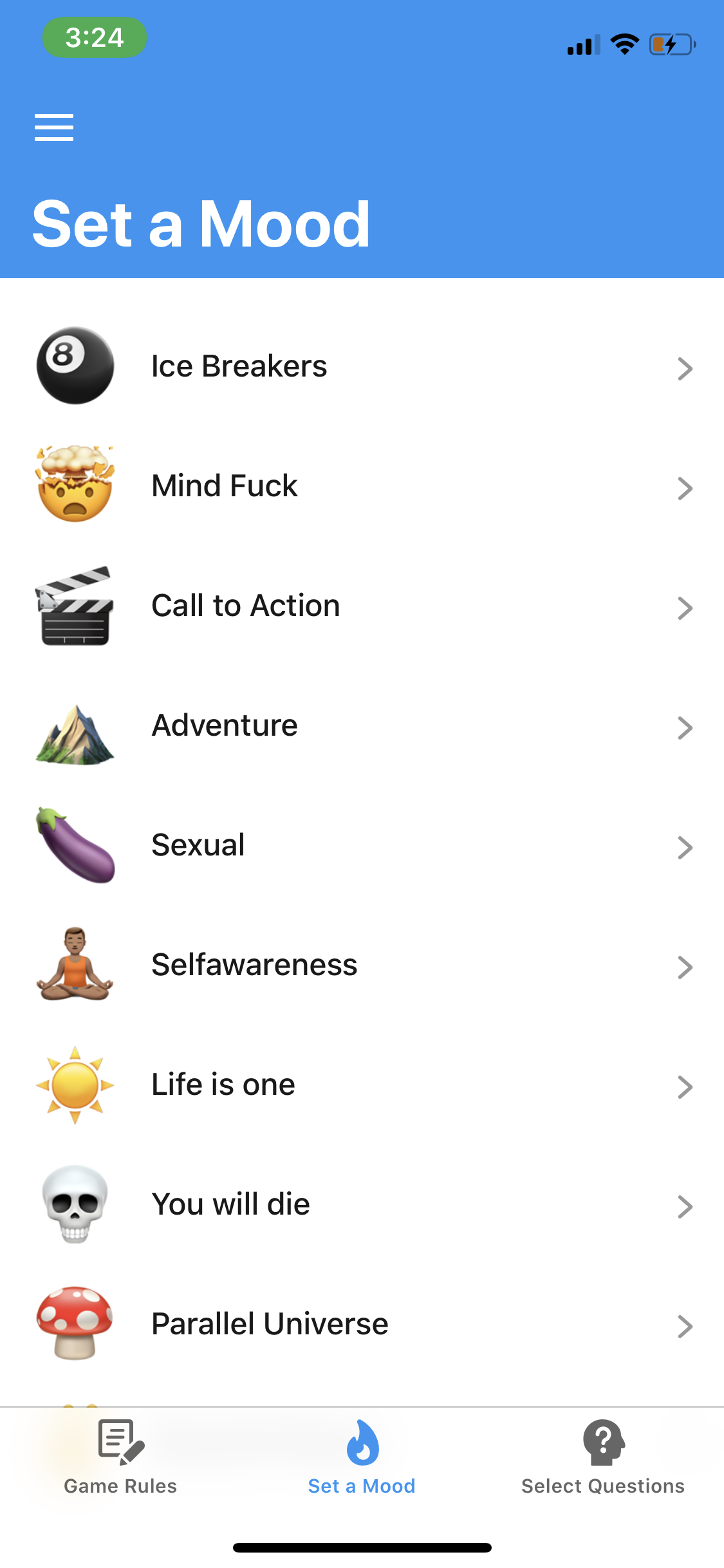Select the Sexual mood entry
Screen dimensions: 724x1568
[362, 845]
